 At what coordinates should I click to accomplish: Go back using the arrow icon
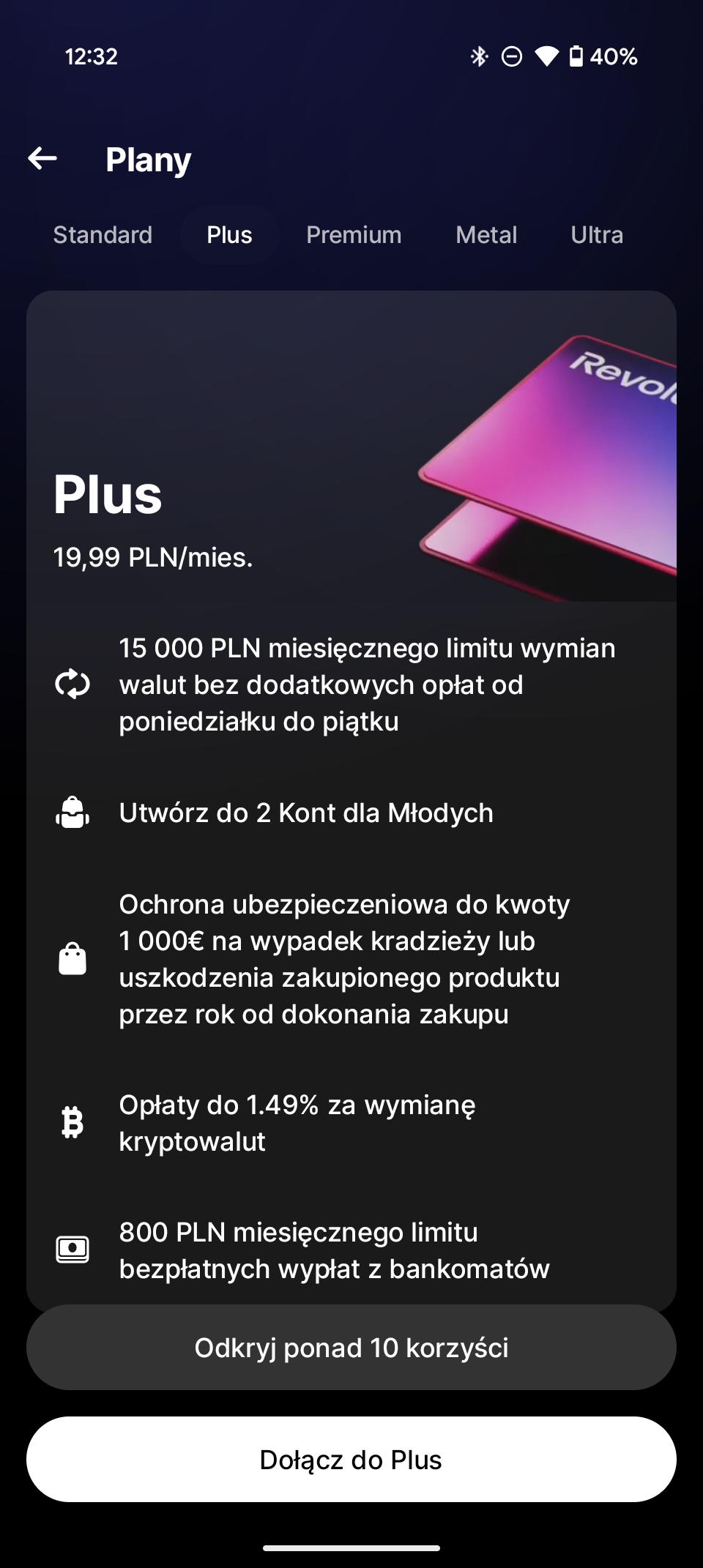click(42, 158)
